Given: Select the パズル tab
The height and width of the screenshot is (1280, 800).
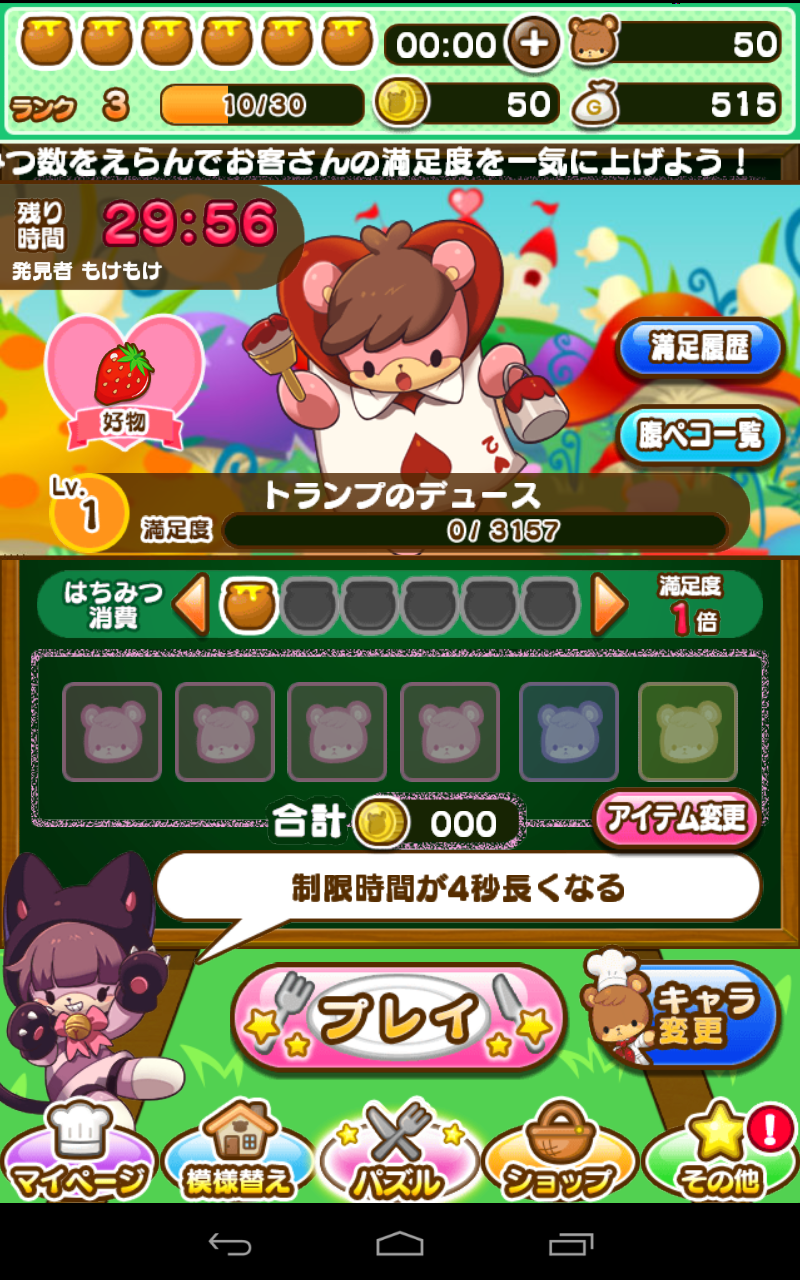Looking at the screenshot, I should click(x=398, y=1160).
